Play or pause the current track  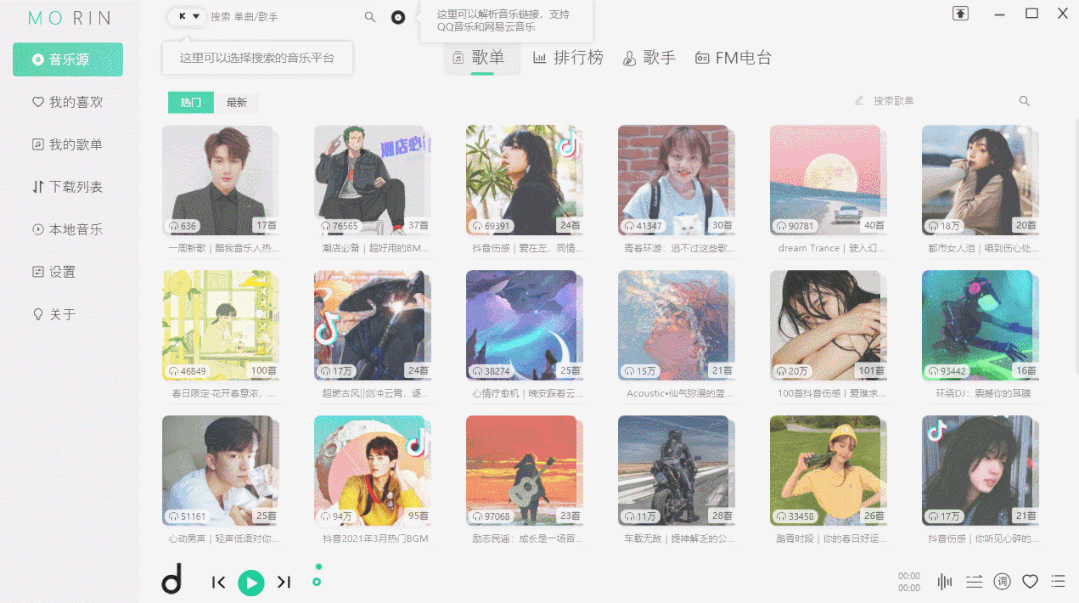(251, 582)
